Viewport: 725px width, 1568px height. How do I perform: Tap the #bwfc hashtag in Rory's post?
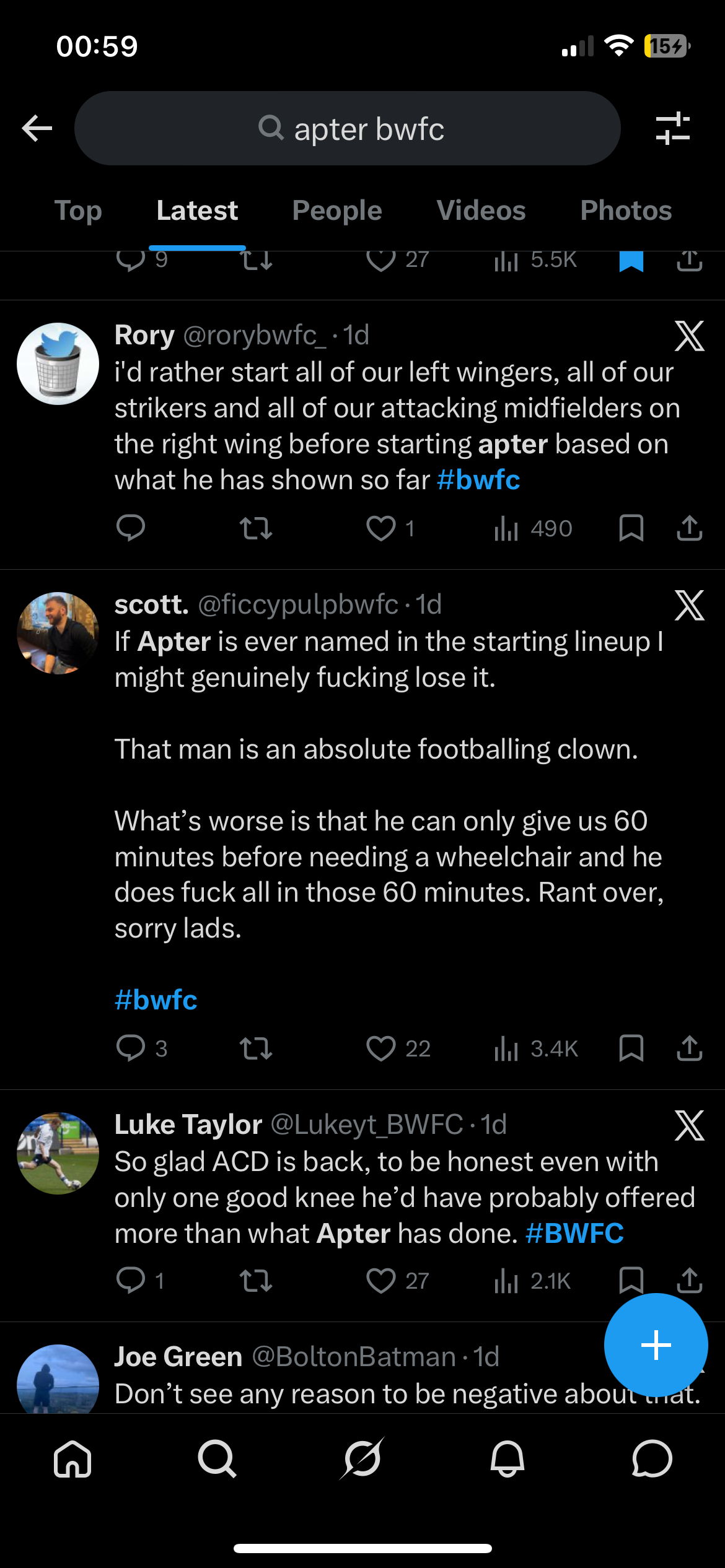coord(478,481)
